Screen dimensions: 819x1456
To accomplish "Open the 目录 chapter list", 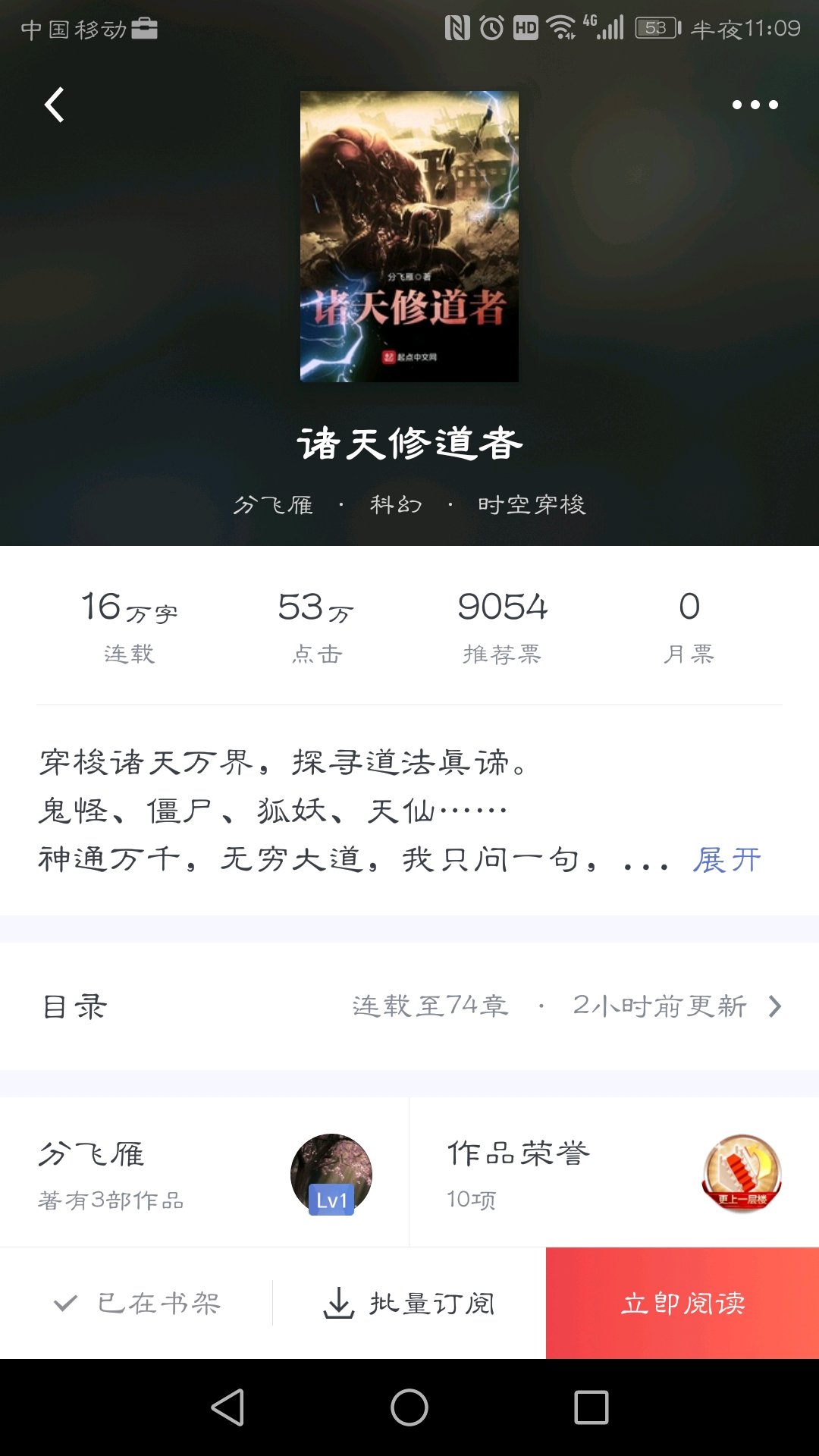I will tap(409, 1006).
